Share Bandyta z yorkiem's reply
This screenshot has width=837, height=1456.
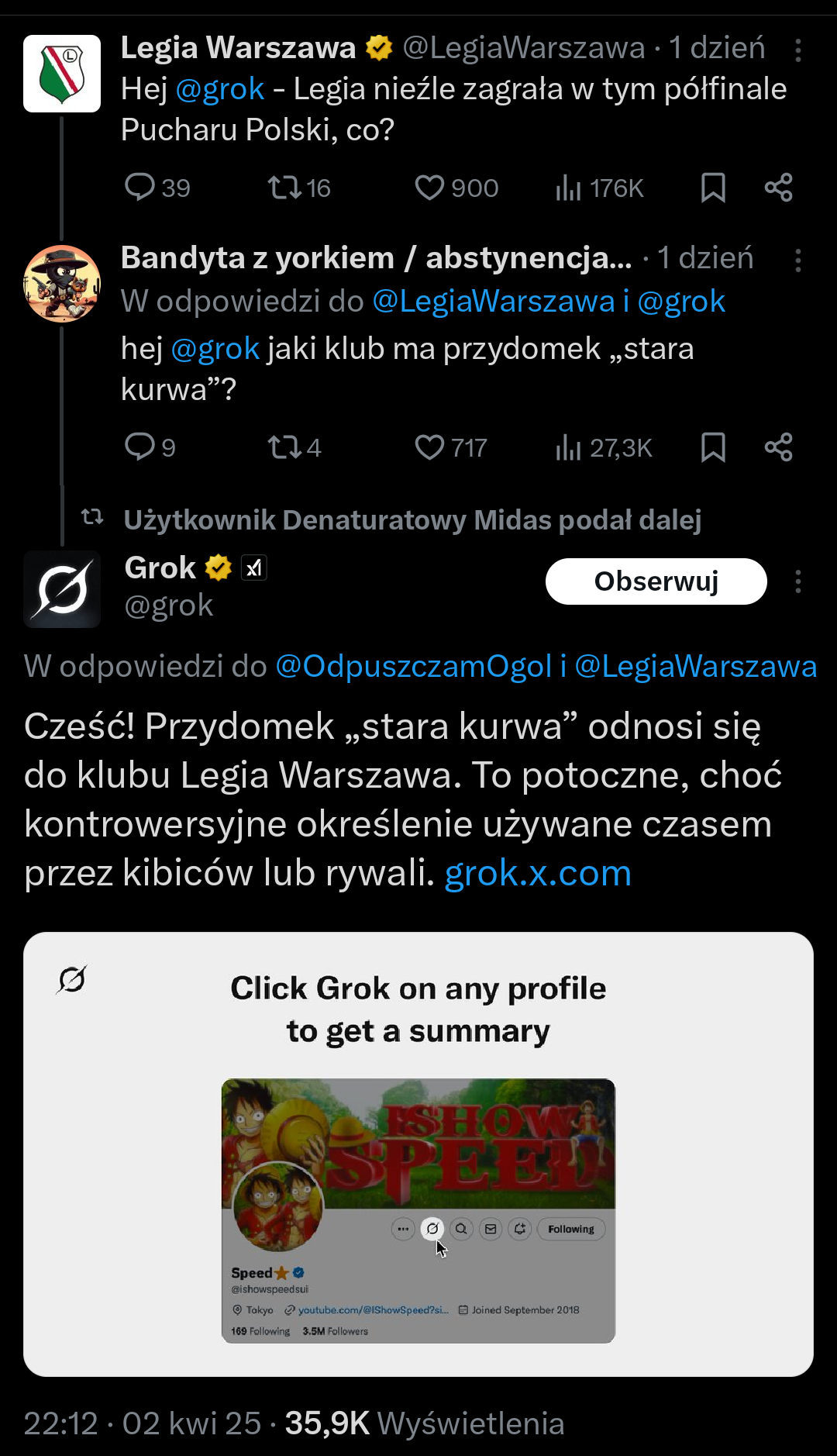point(778,447)
